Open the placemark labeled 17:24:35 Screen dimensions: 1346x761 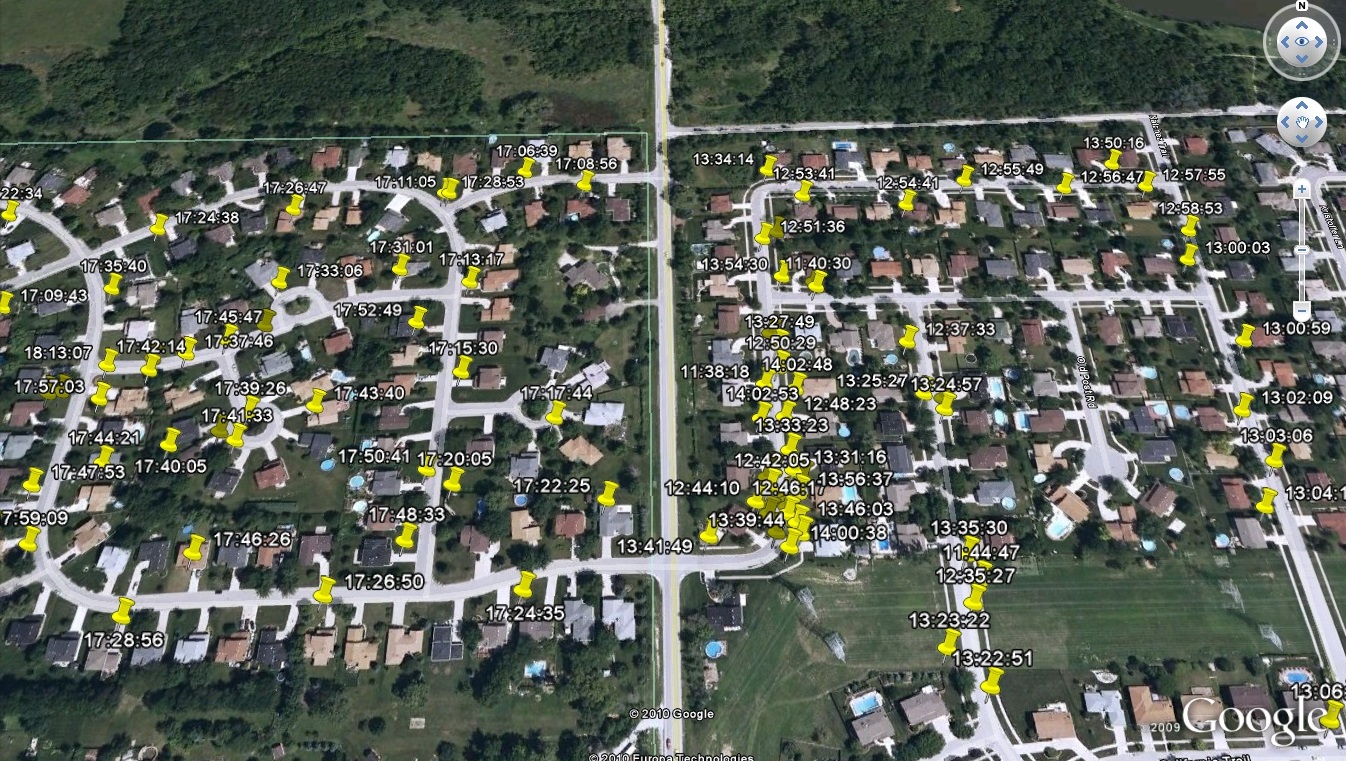tap(524, 585)
